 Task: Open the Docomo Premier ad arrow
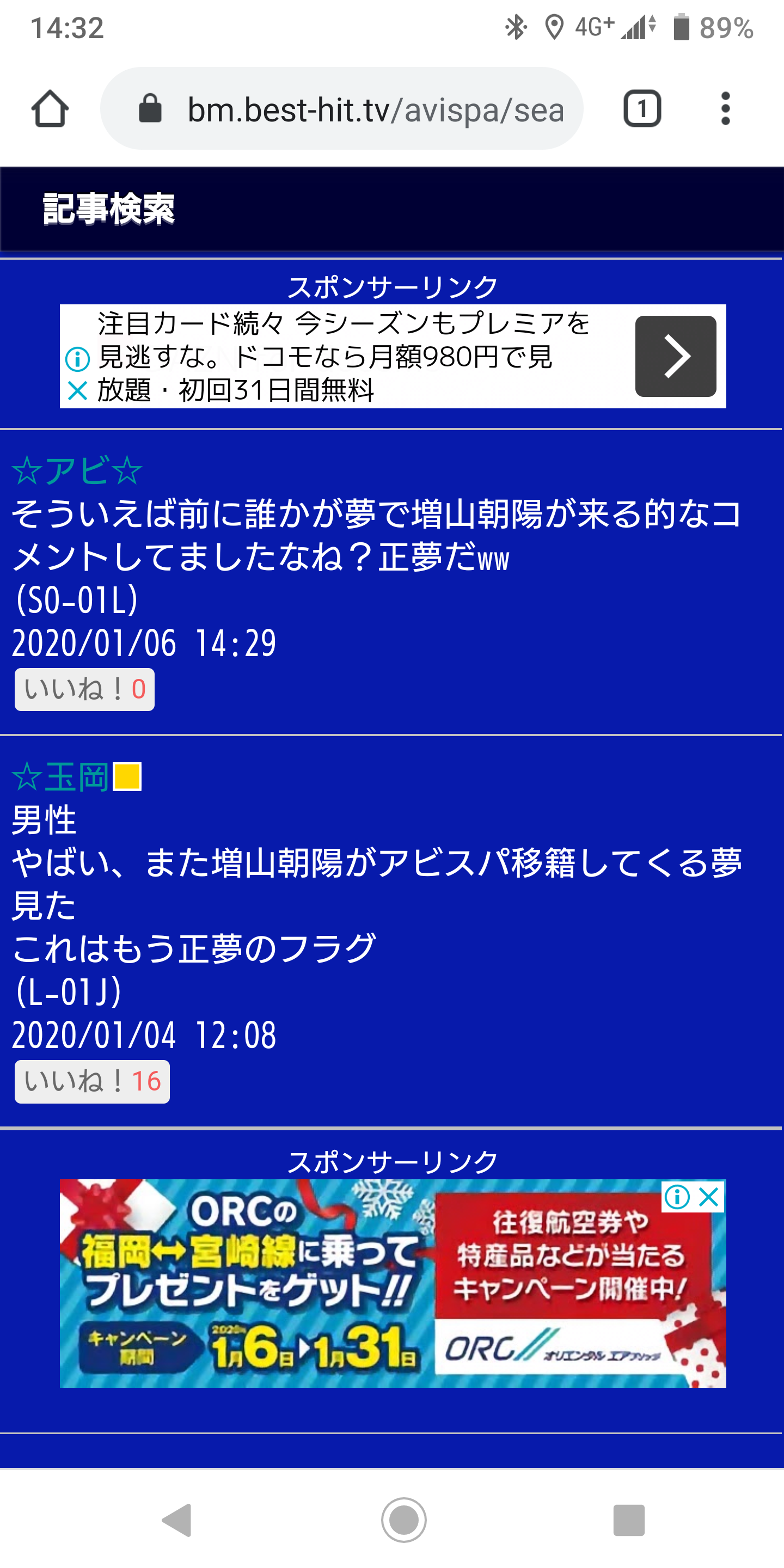coord(675,356)
